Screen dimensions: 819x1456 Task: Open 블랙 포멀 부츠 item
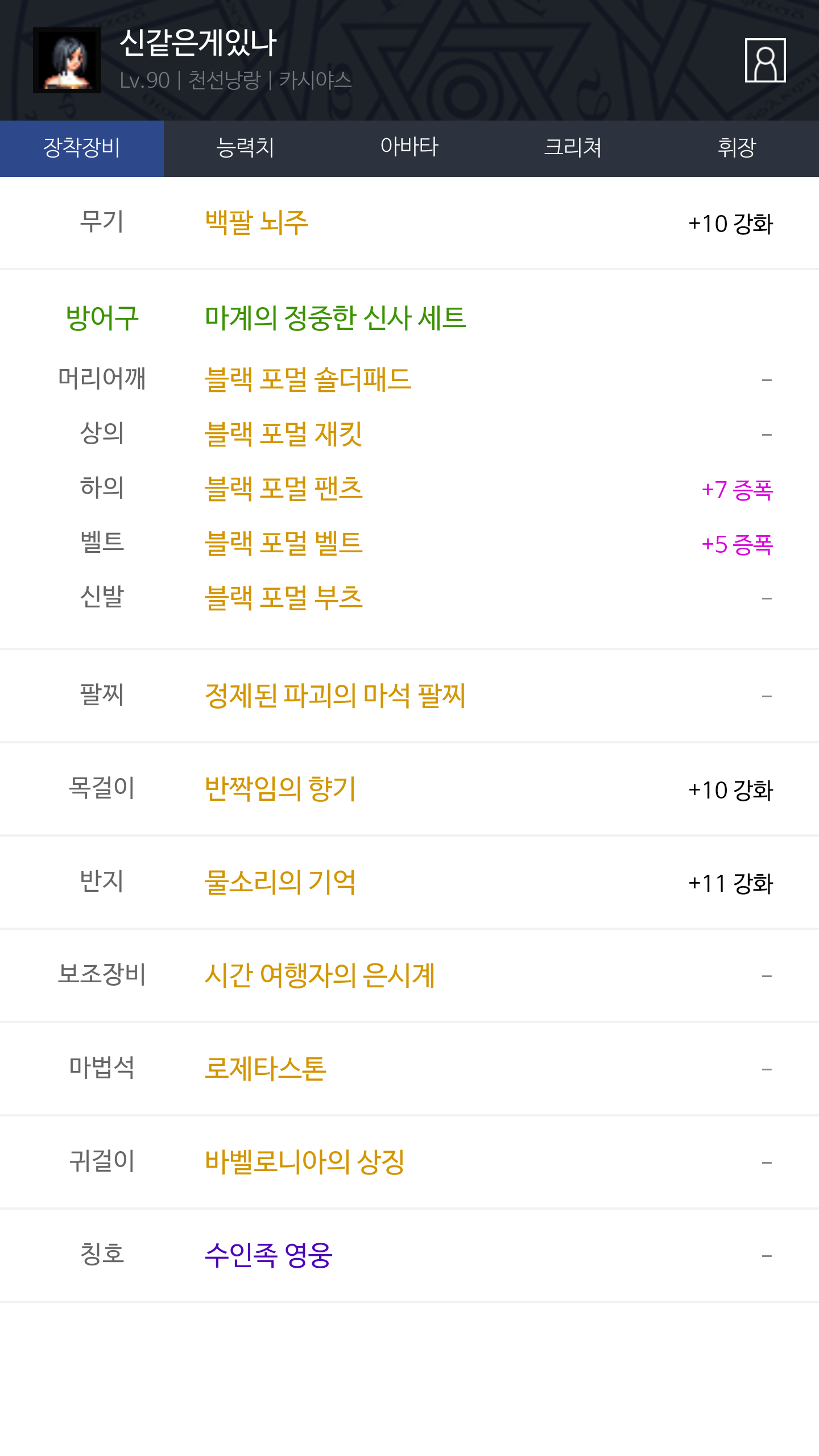pos(283,597)
